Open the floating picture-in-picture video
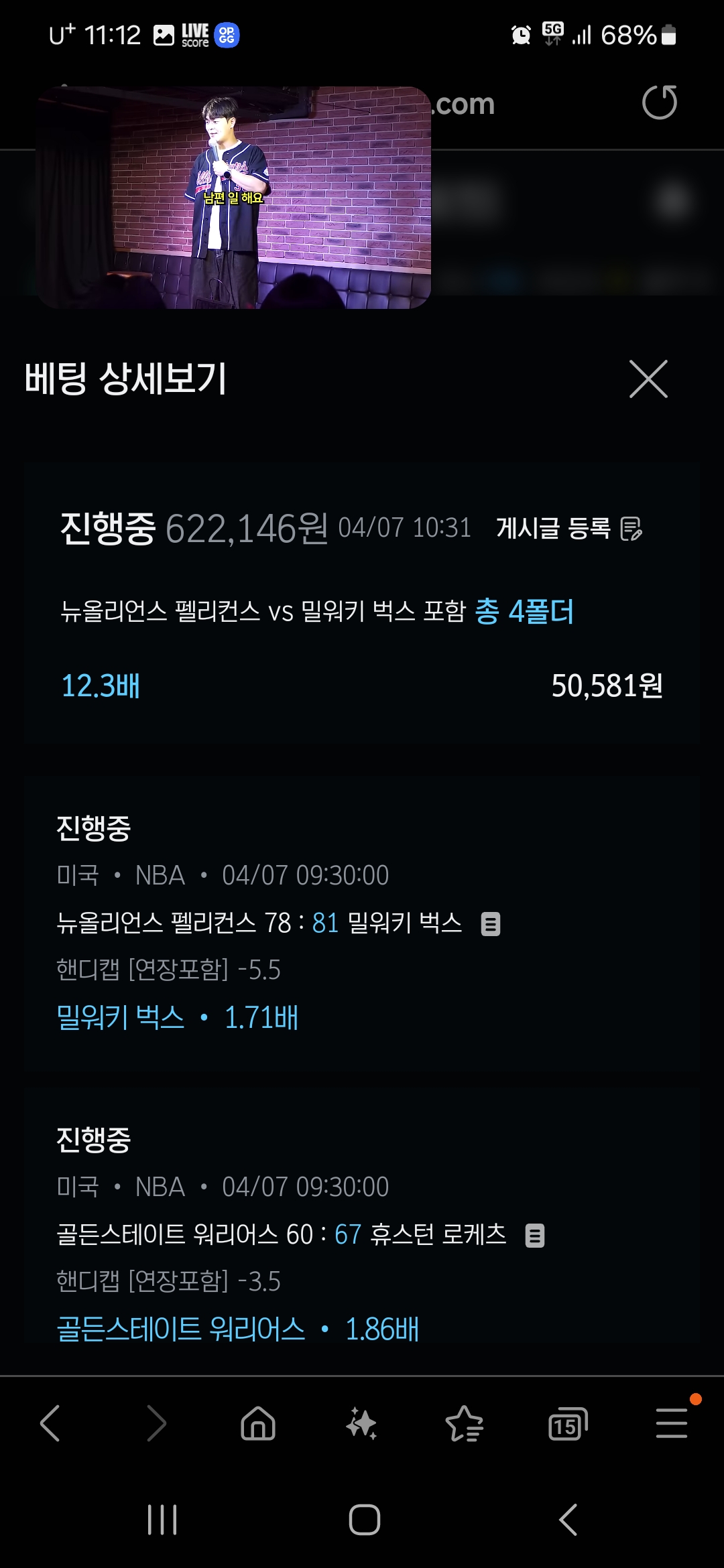724x1568 pixels. click(x=233, y=197)
